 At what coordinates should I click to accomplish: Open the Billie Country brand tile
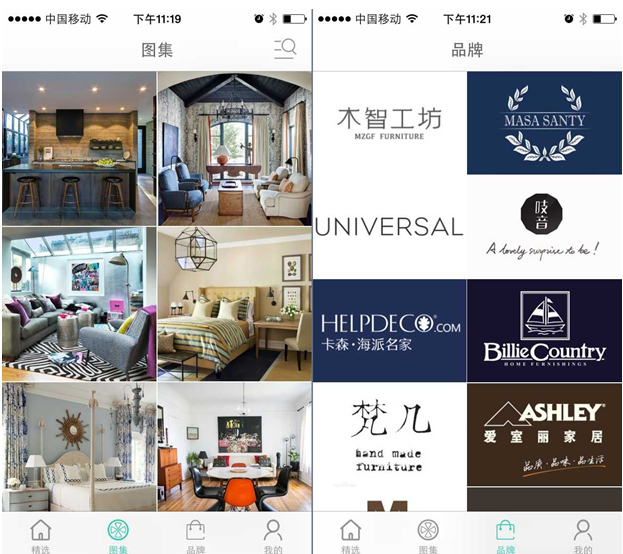pos(545,330)
